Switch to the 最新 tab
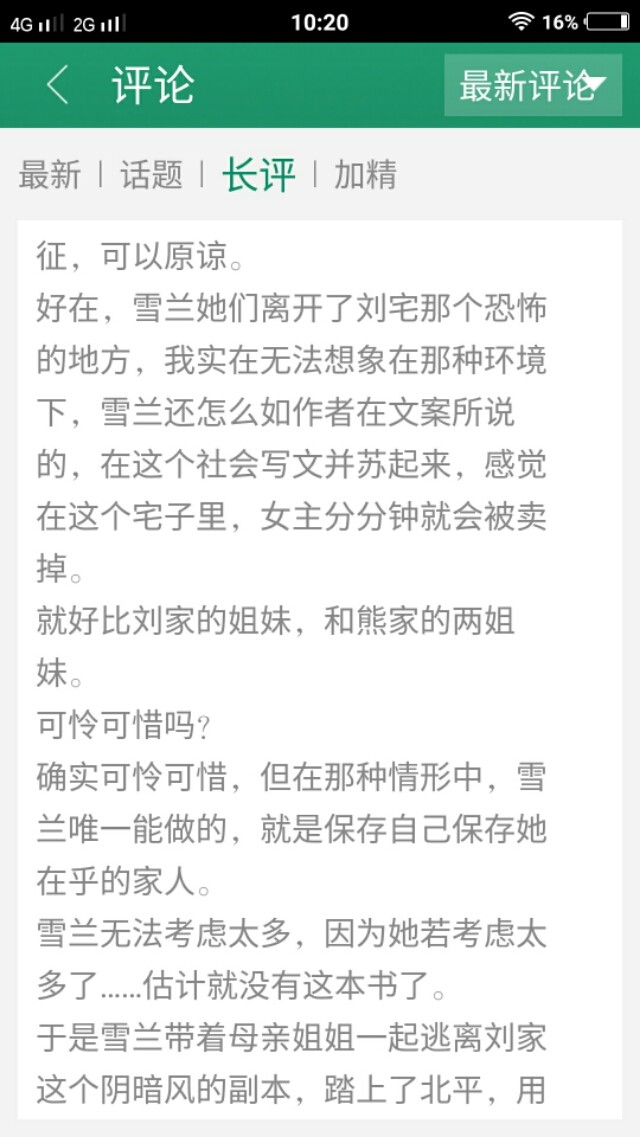The height and width of the screenshot is (1137, 640). point(49,175)
